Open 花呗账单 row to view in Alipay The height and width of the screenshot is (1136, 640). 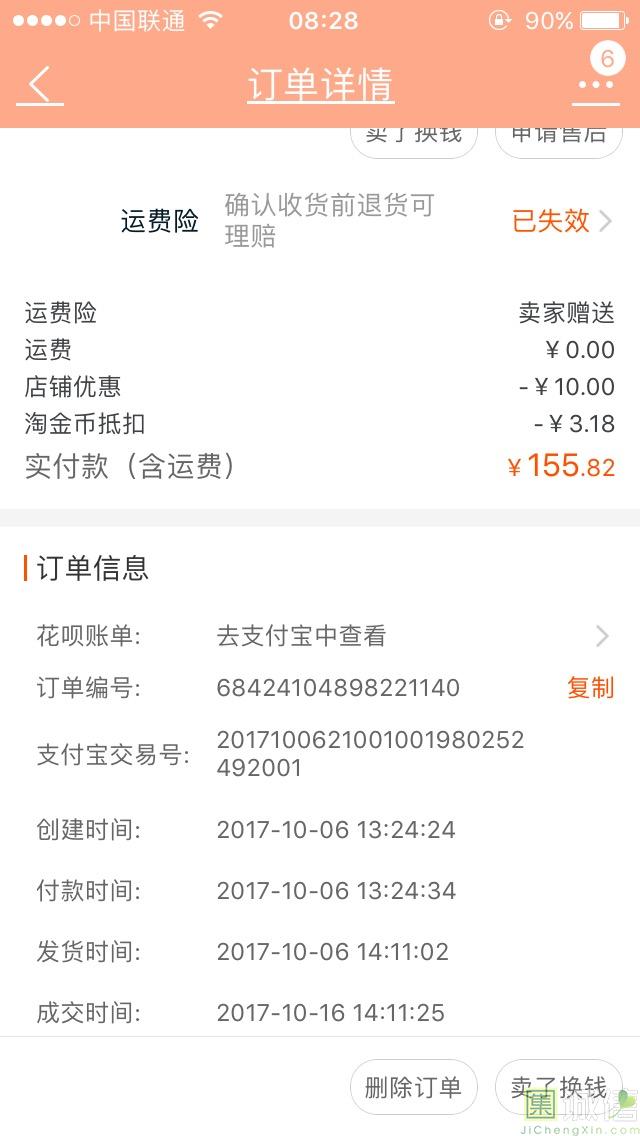click(x=320, y=636)
